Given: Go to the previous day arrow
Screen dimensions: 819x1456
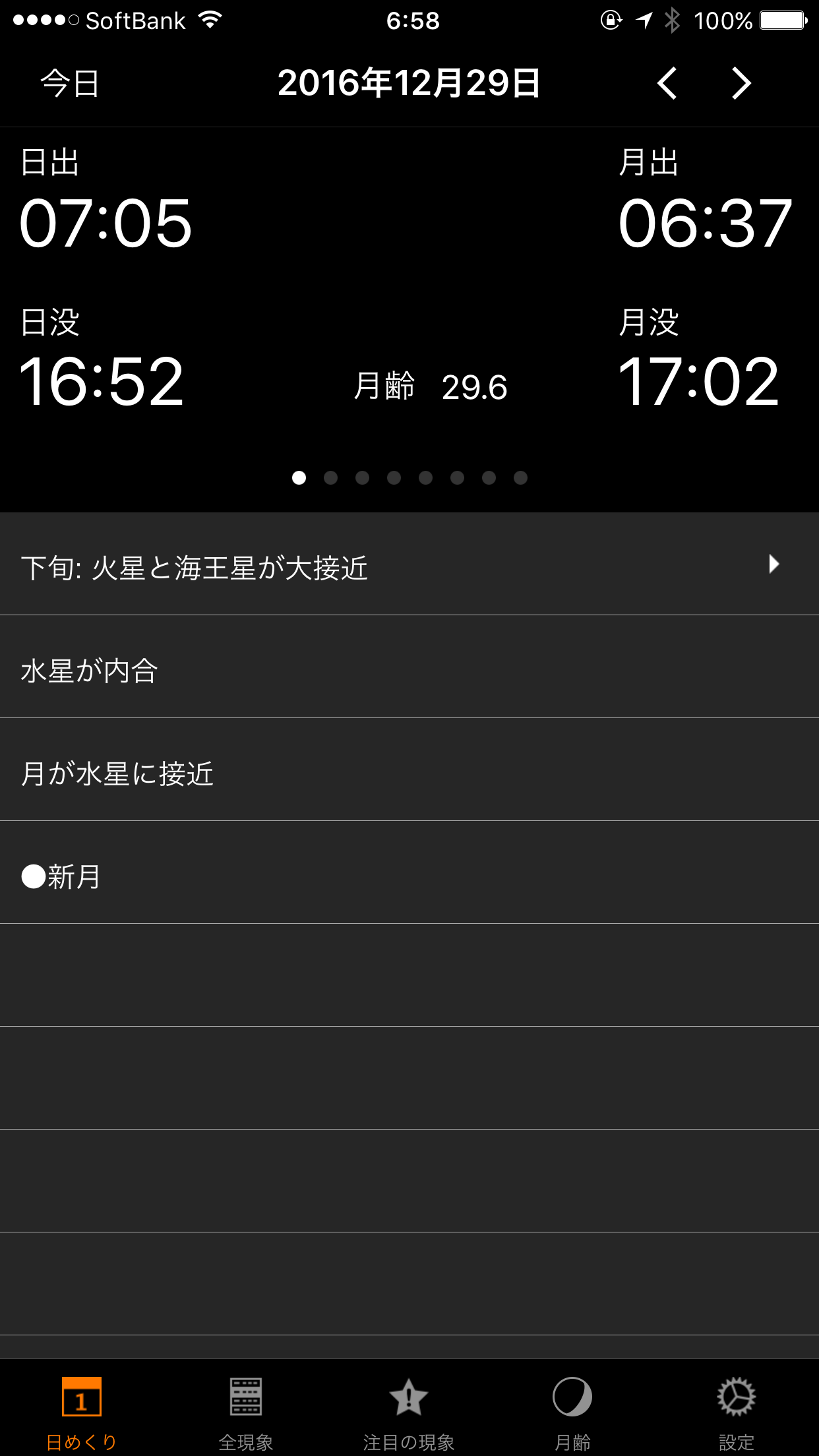Looking at the screenshot, I should (x=667, y=84).
